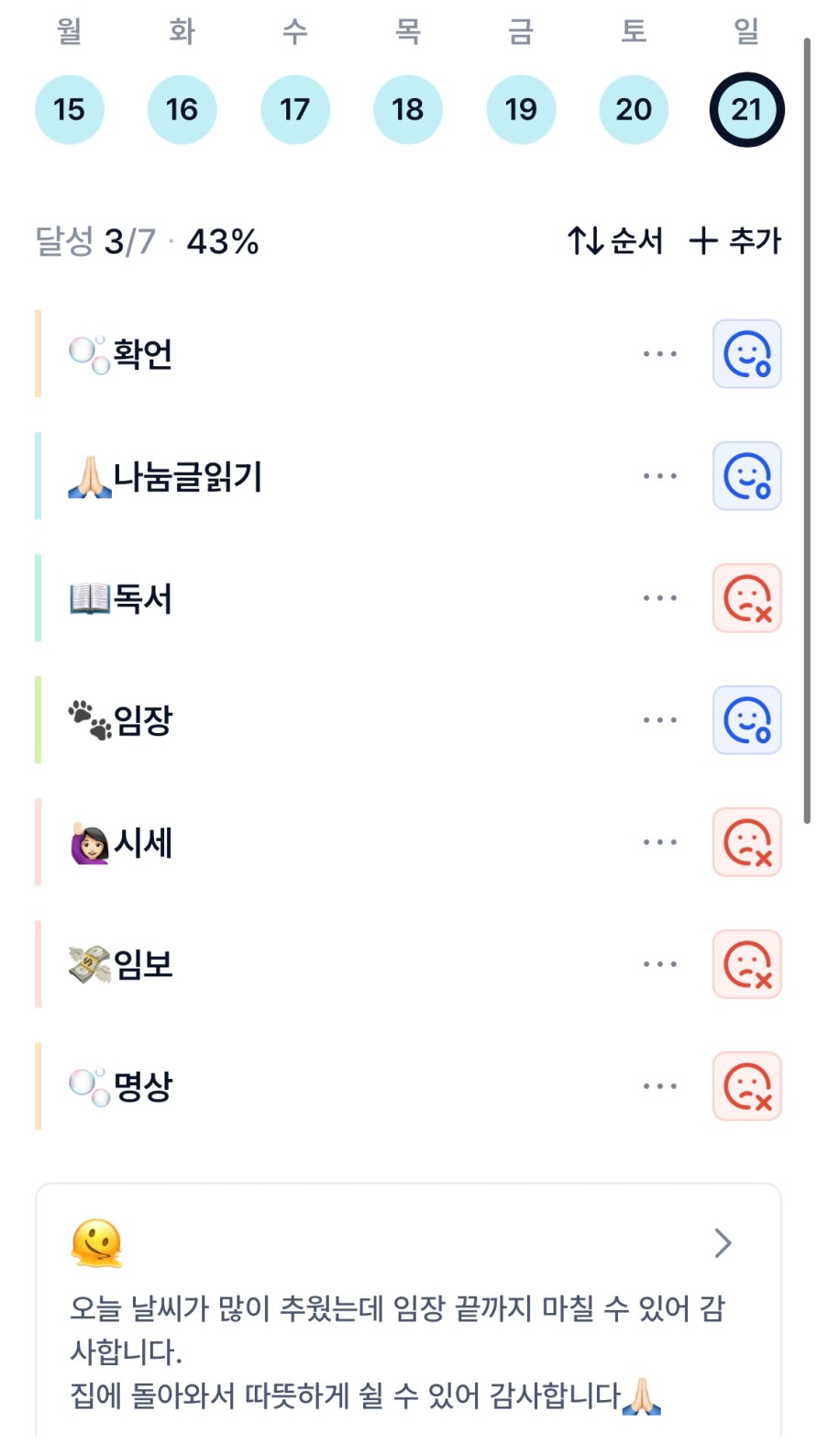The width and height of the screenshot is (817, 1456).
Task: Tap the 순서 reorder button
Action: (615, 241)
